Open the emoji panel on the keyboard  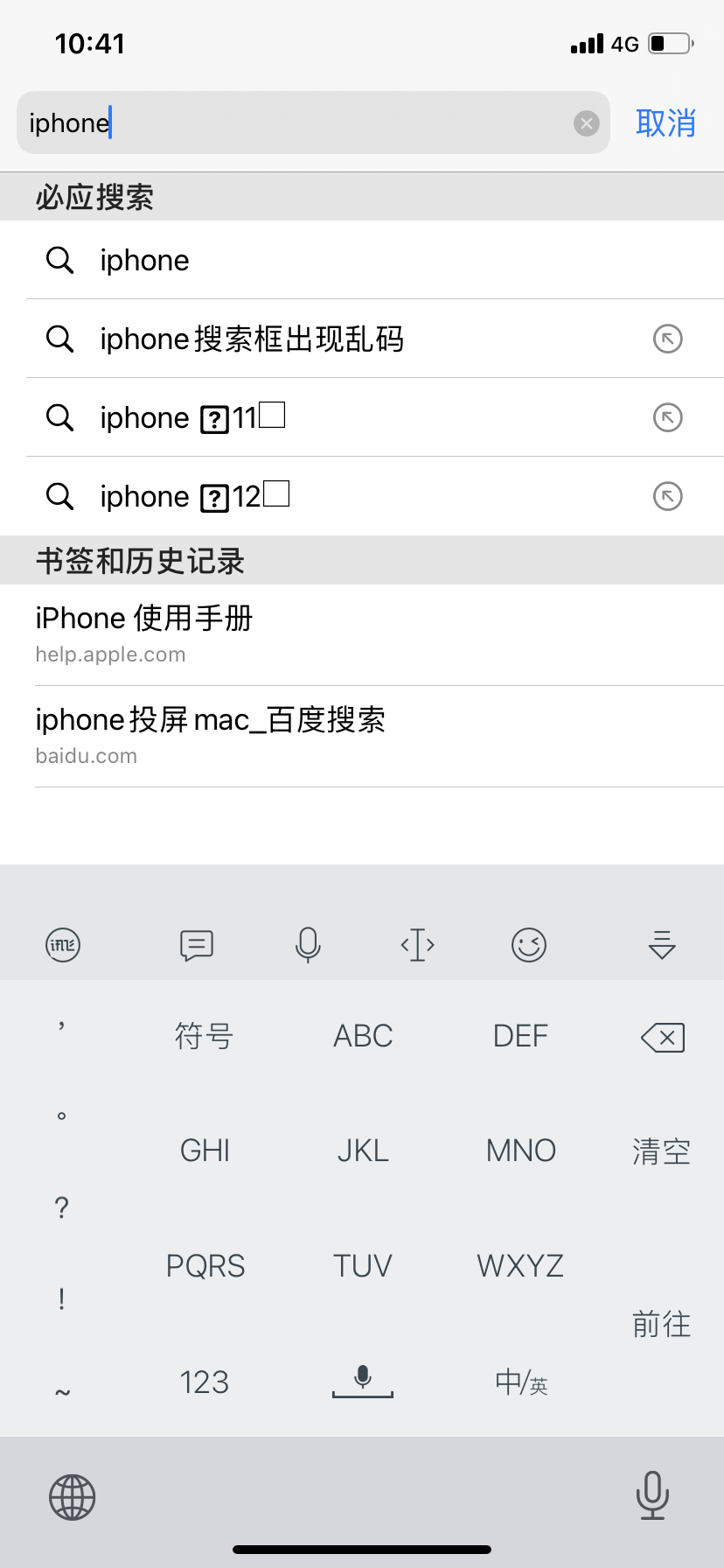tap(528, 945)
